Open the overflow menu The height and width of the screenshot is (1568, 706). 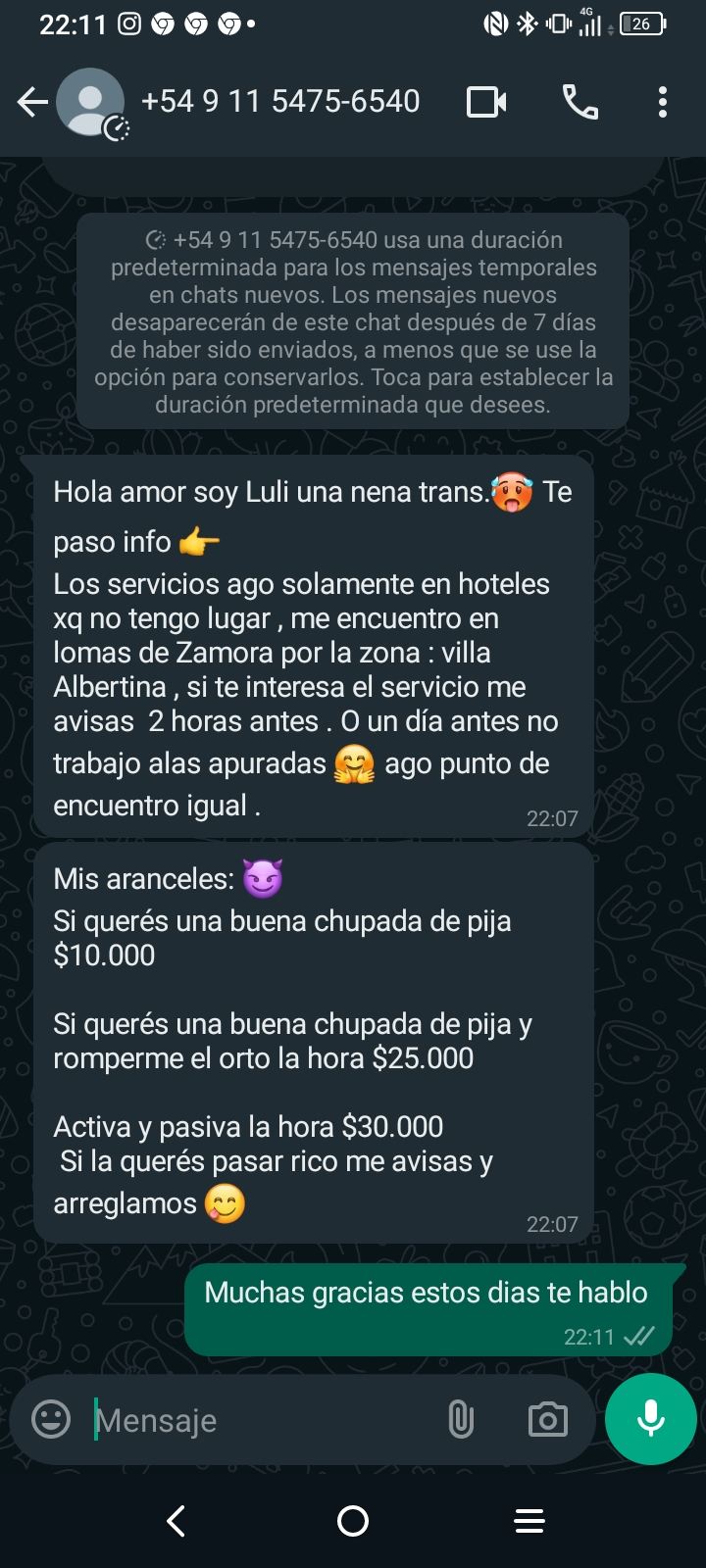tap(663, 102)
